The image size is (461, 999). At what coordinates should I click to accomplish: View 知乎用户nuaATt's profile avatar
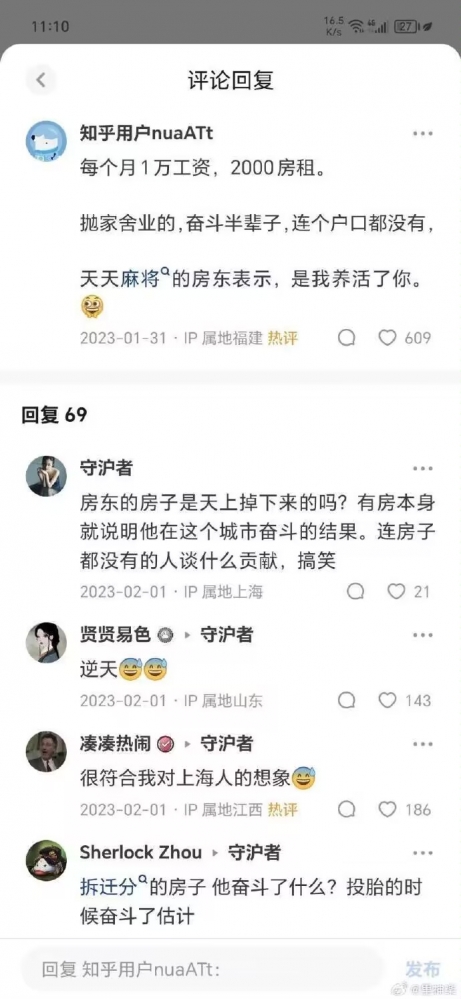[46, 141]
